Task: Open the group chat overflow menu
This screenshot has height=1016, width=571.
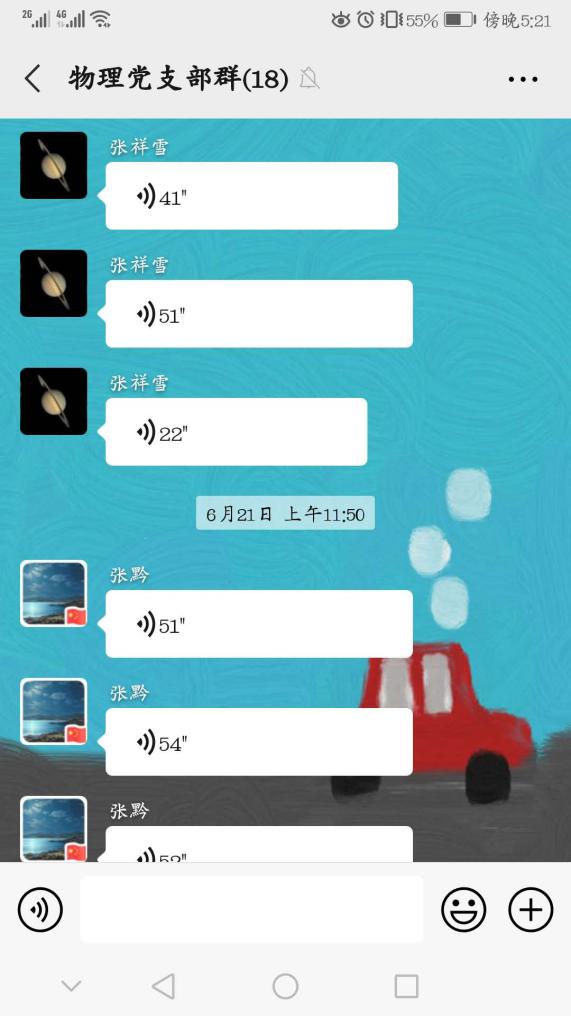Action: click(522, 79)
